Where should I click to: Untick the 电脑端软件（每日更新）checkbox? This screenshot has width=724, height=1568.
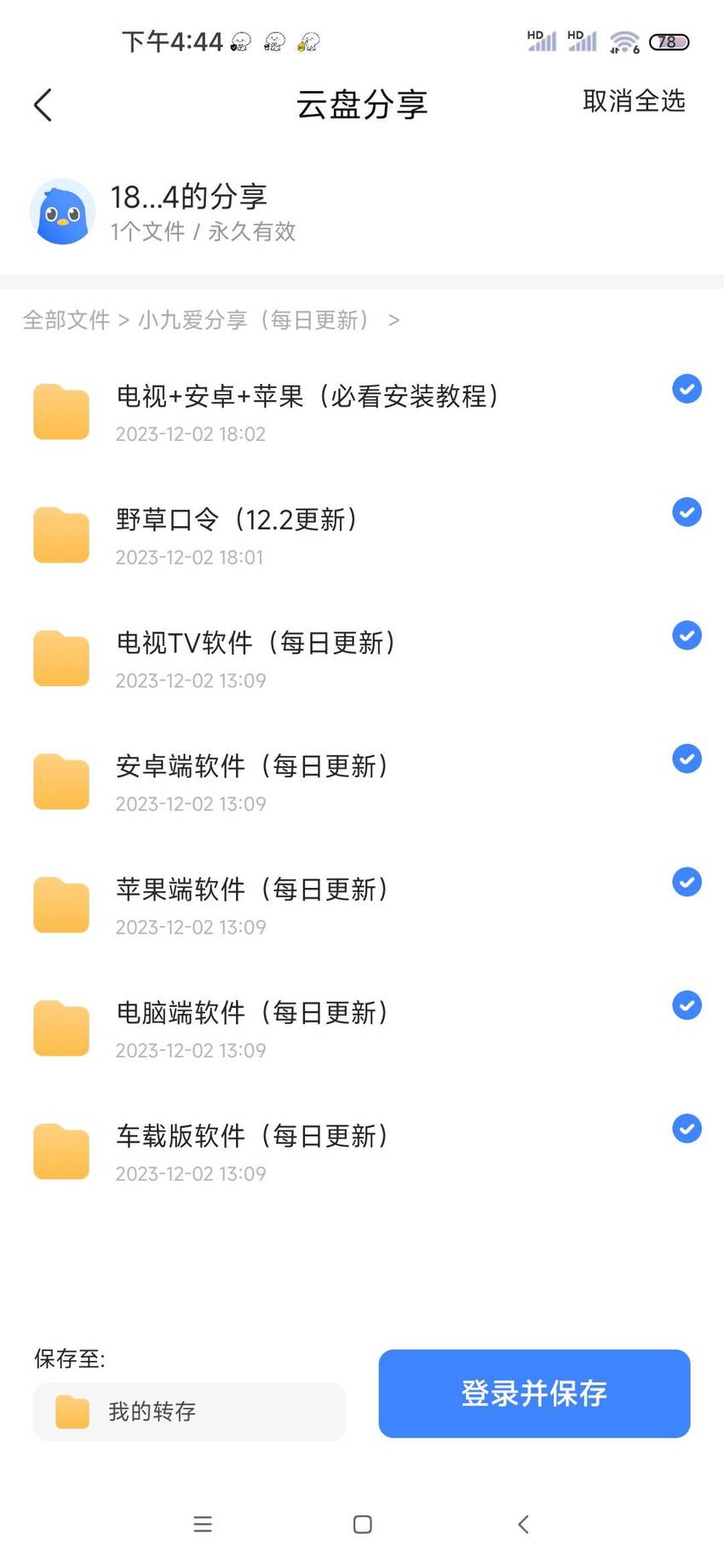click(x=687, y=1005)
